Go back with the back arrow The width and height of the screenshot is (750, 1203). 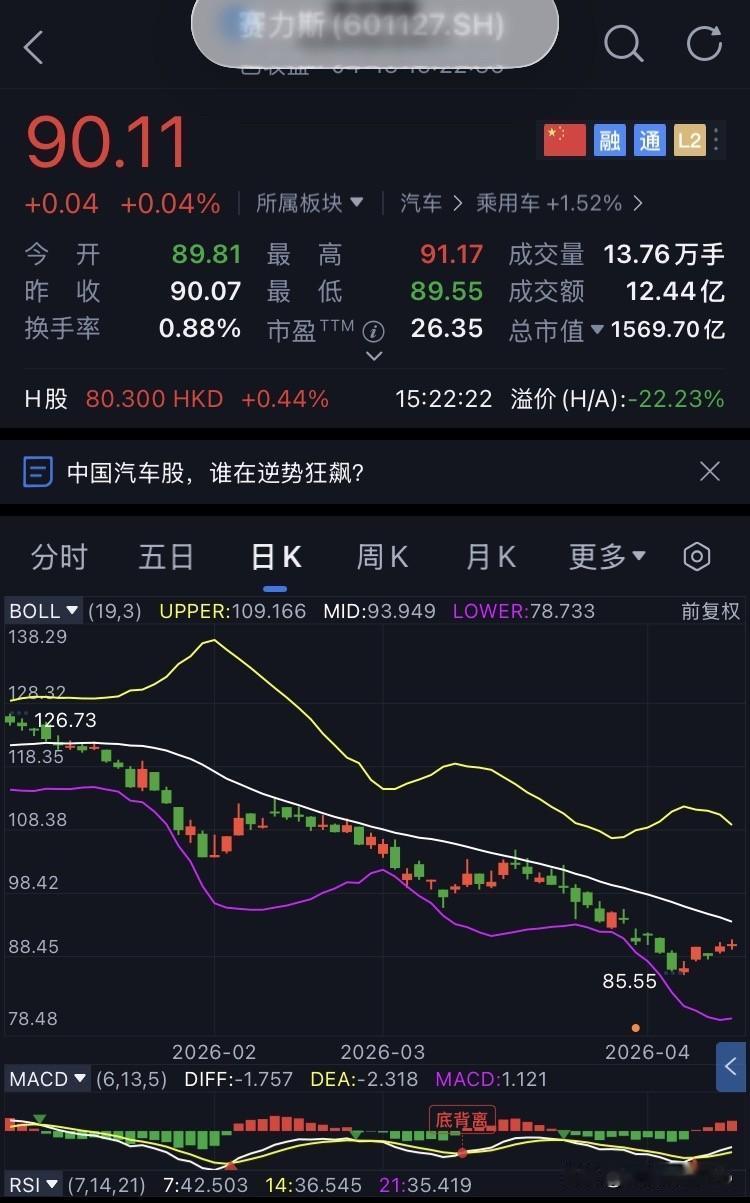coord(33,46)
